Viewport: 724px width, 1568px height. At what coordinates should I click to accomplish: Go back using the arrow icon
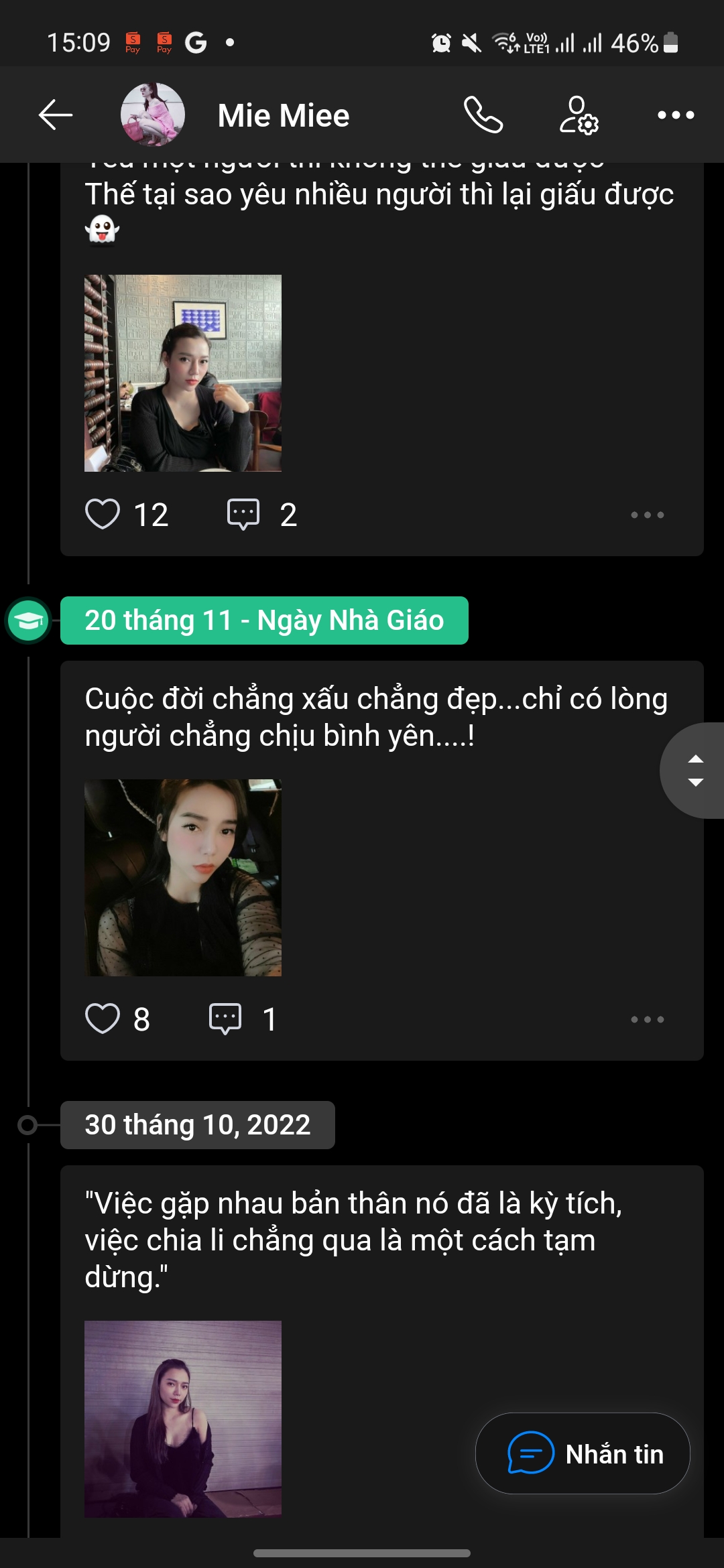(x=56, y=115)
